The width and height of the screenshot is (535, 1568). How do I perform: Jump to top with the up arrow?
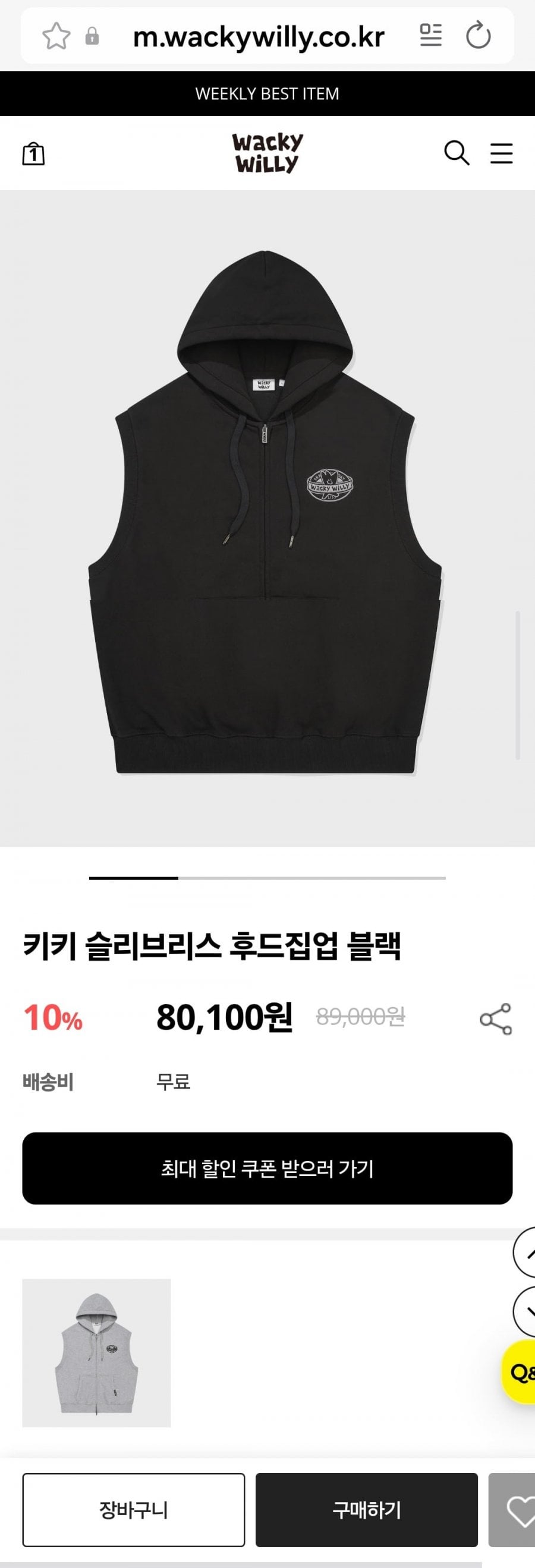[526, 1252]
